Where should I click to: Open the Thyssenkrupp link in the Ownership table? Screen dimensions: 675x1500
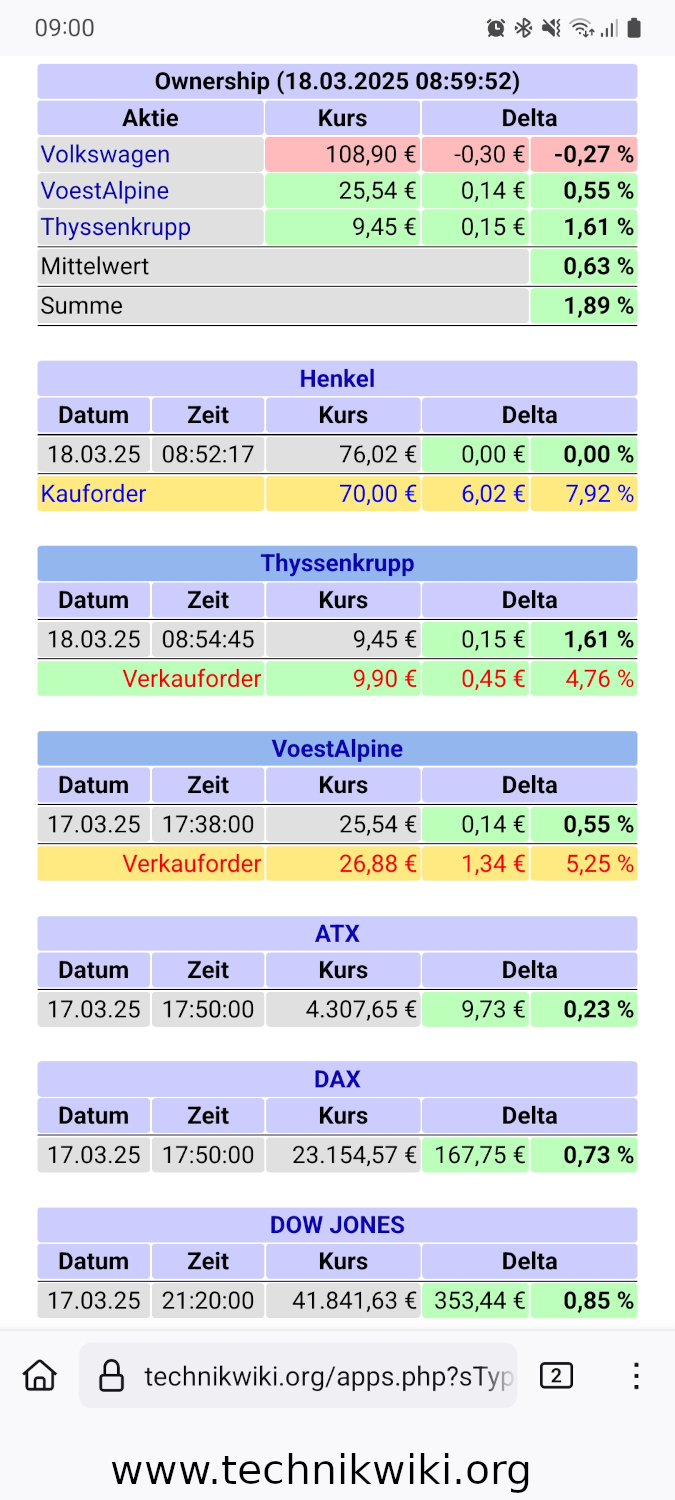point(115,227)
